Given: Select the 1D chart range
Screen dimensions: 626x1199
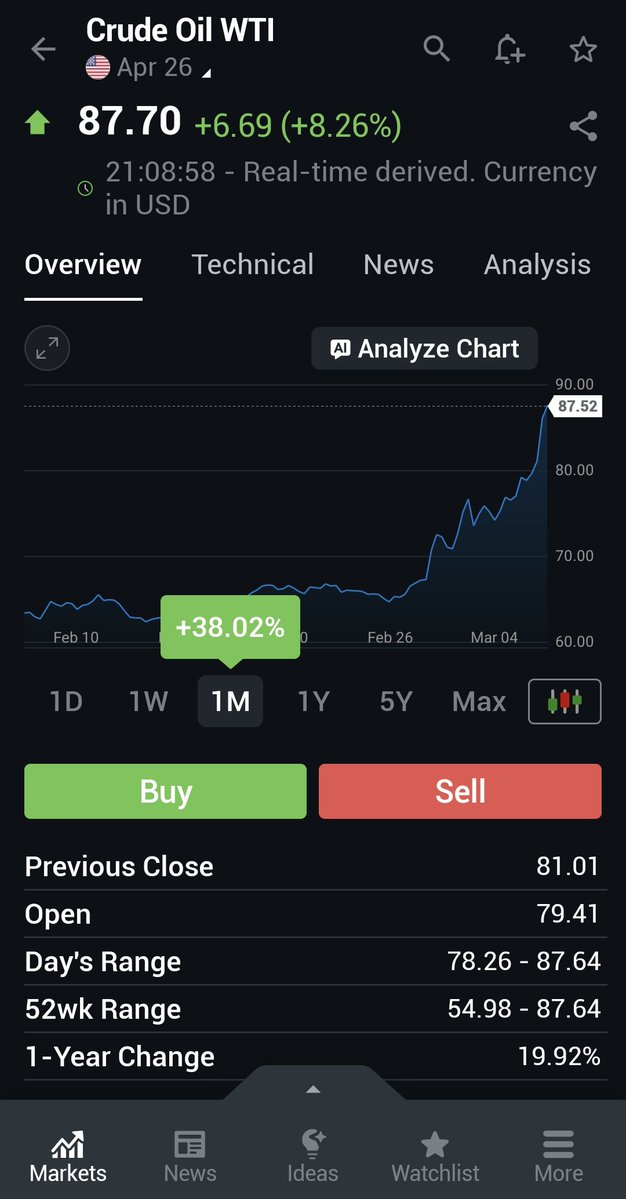Looking at the screenshot, I should point(66,701).
